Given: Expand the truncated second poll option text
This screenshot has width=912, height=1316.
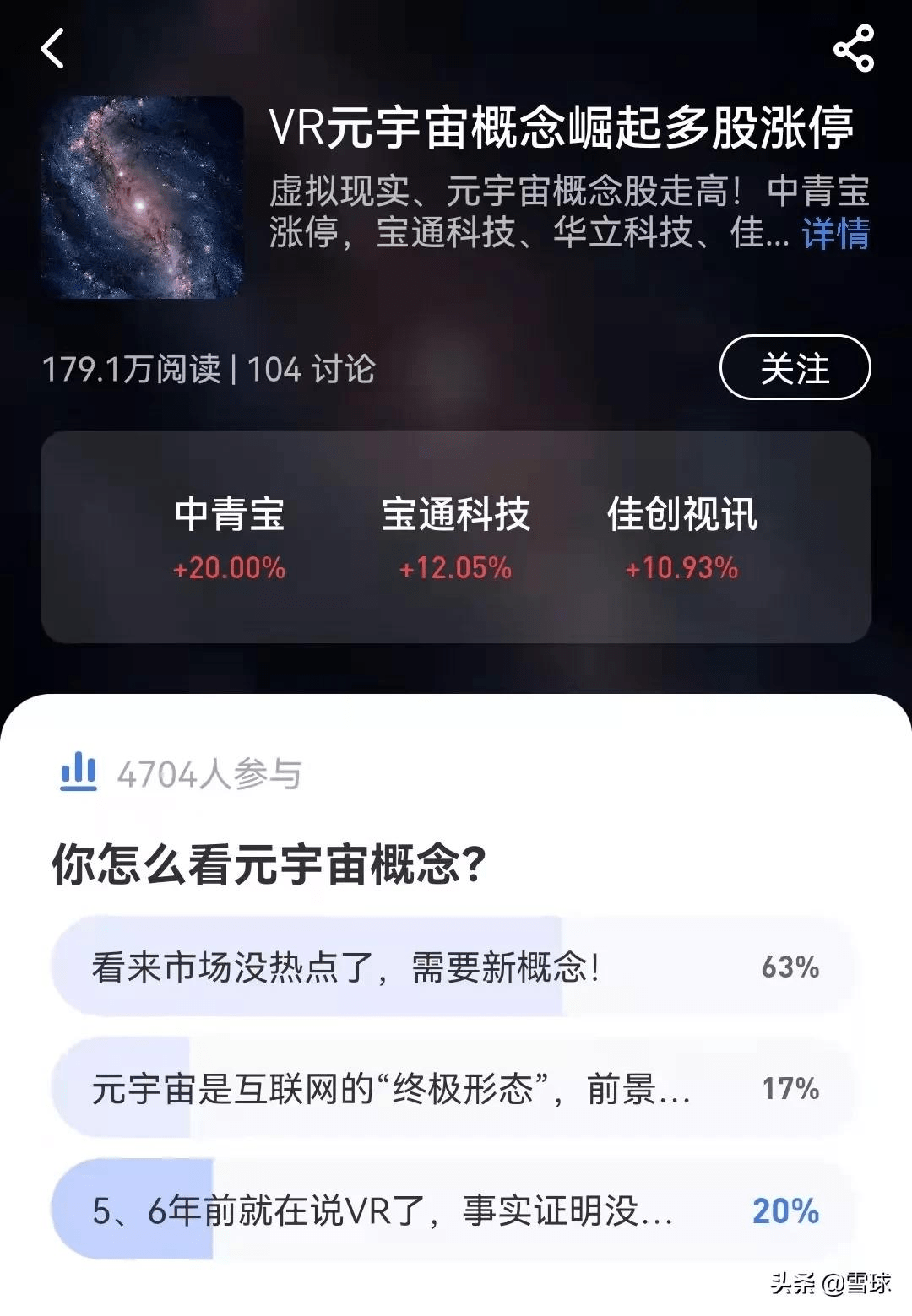Looking at the screenshot, I should [x=676, y=1089].
